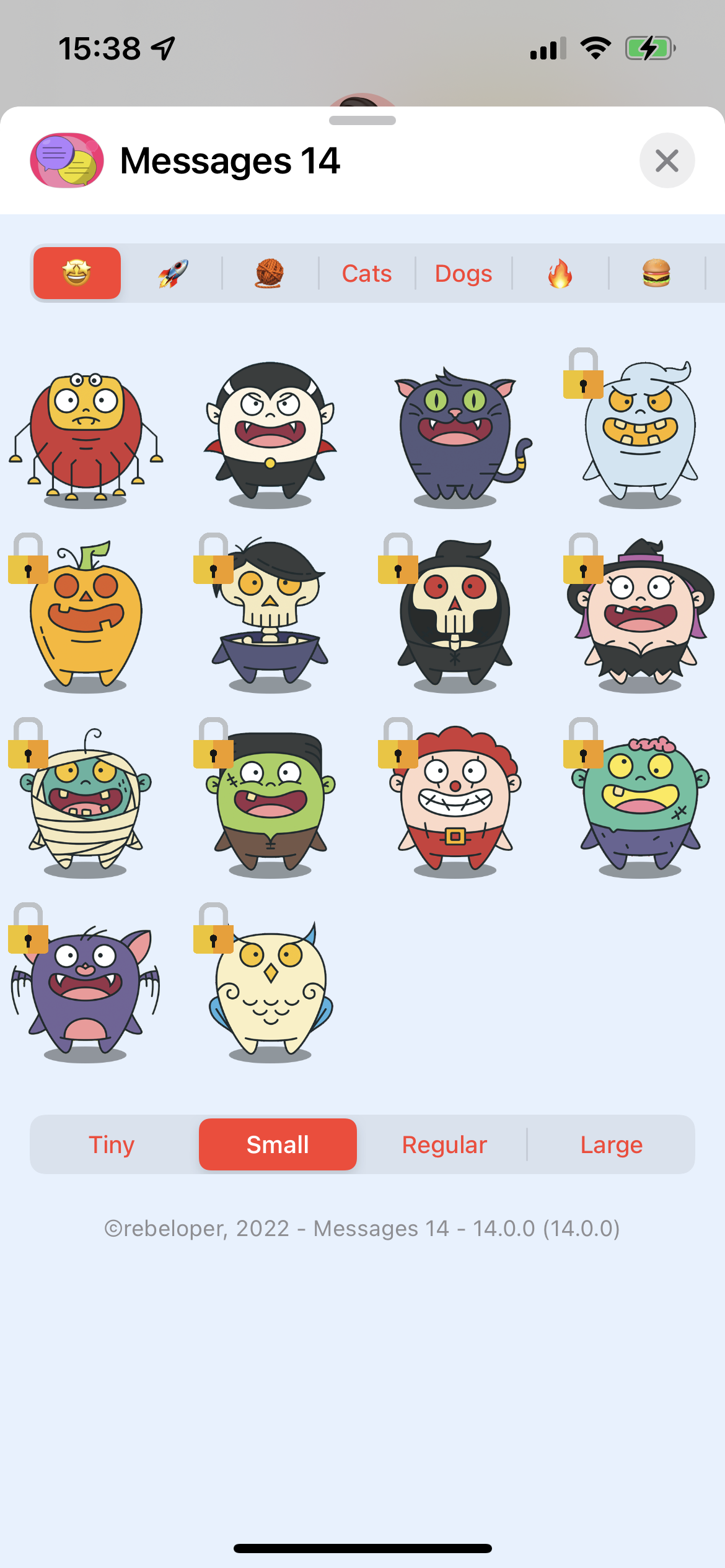Set sticker size to Tiny
Screen dimensions: 725x1568
click(112, 1144)
